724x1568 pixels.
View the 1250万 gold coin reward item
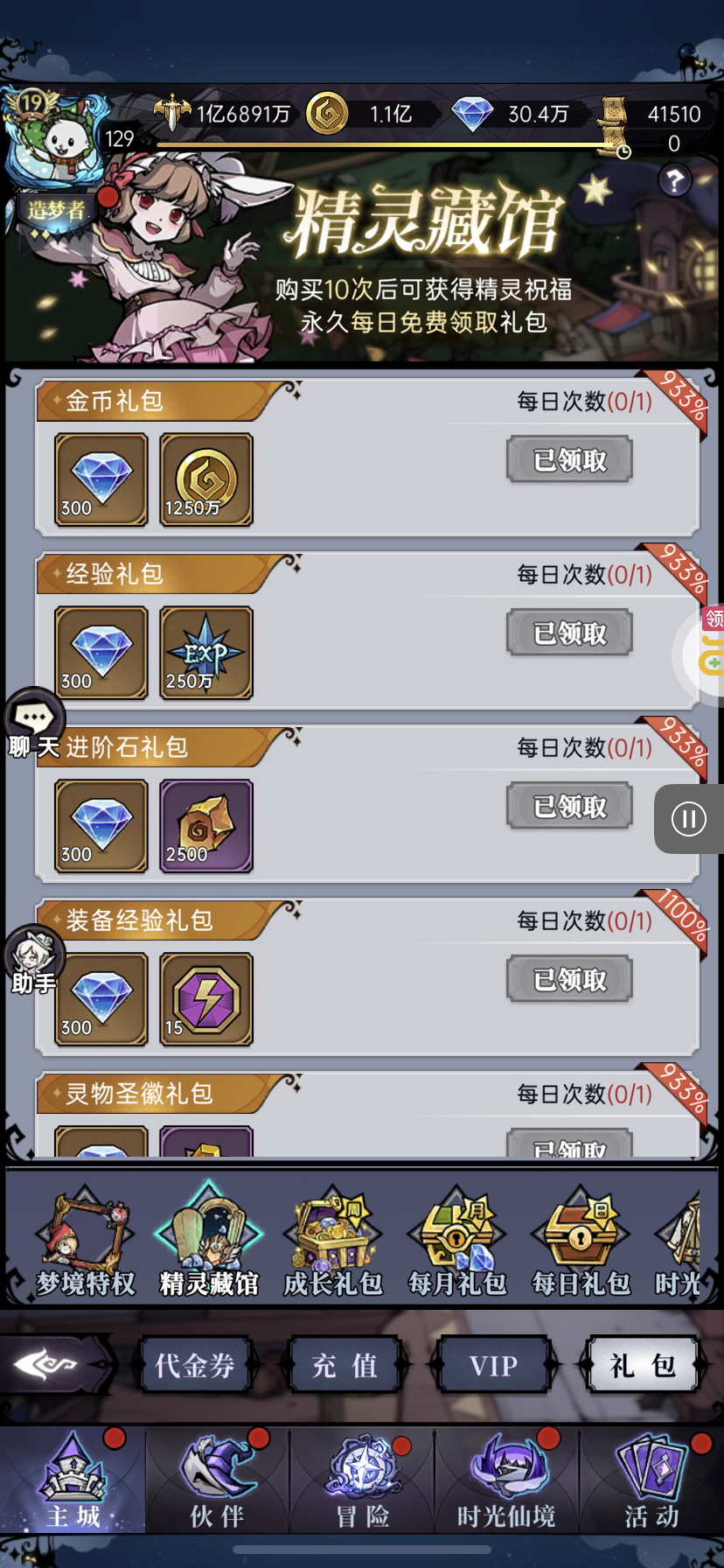(206, 479)
